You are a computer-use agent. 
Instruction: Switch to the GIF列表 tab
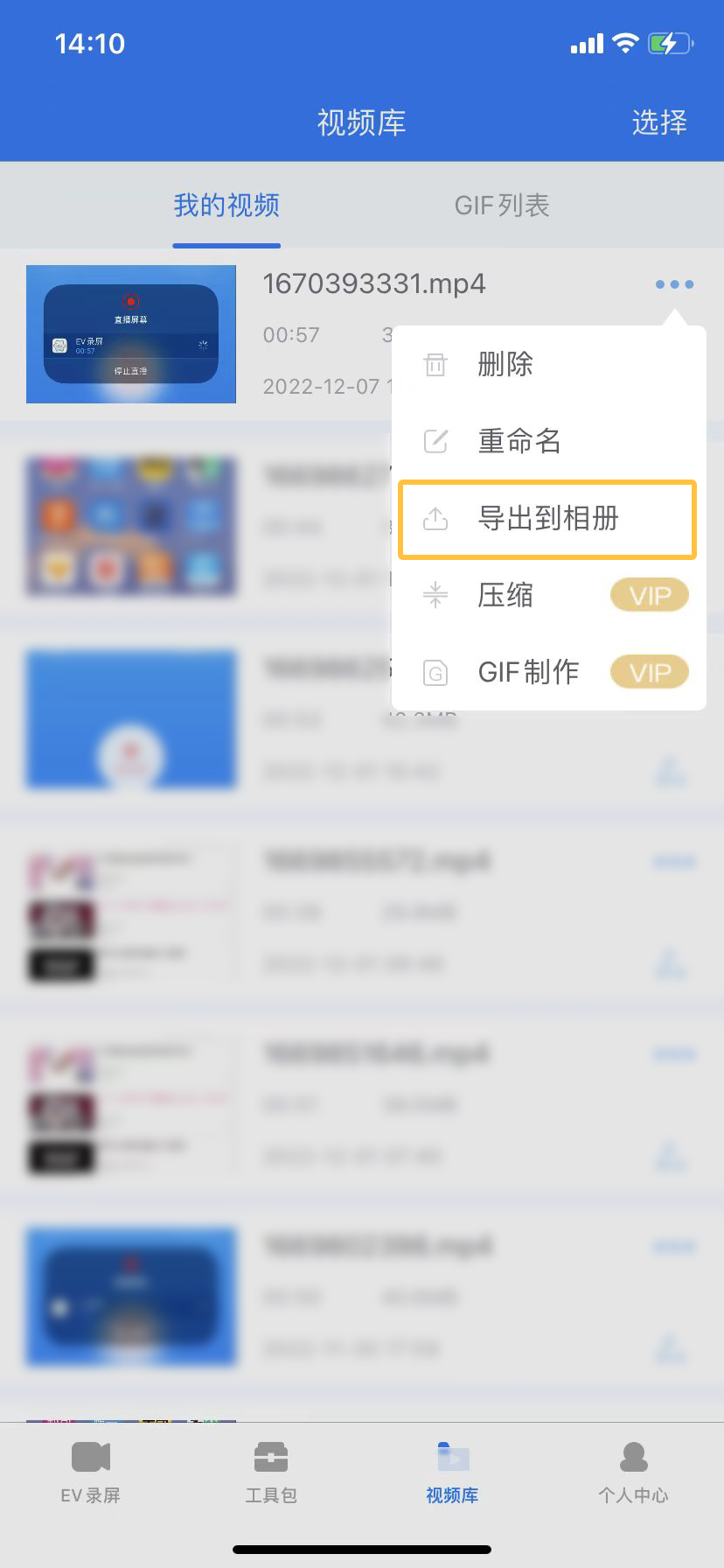pos(502,206)
